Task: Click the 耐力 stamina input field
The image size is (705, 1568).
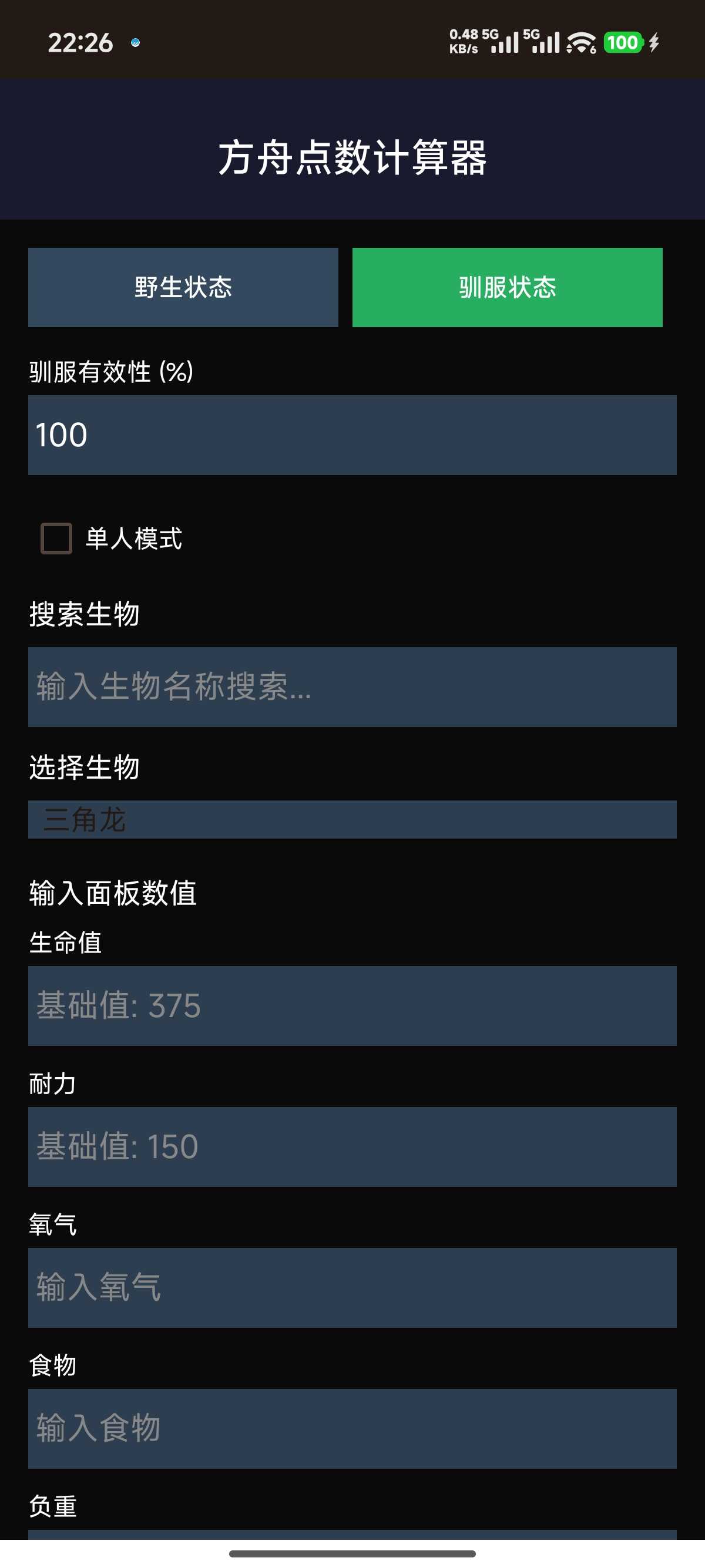Action: 352,1145
